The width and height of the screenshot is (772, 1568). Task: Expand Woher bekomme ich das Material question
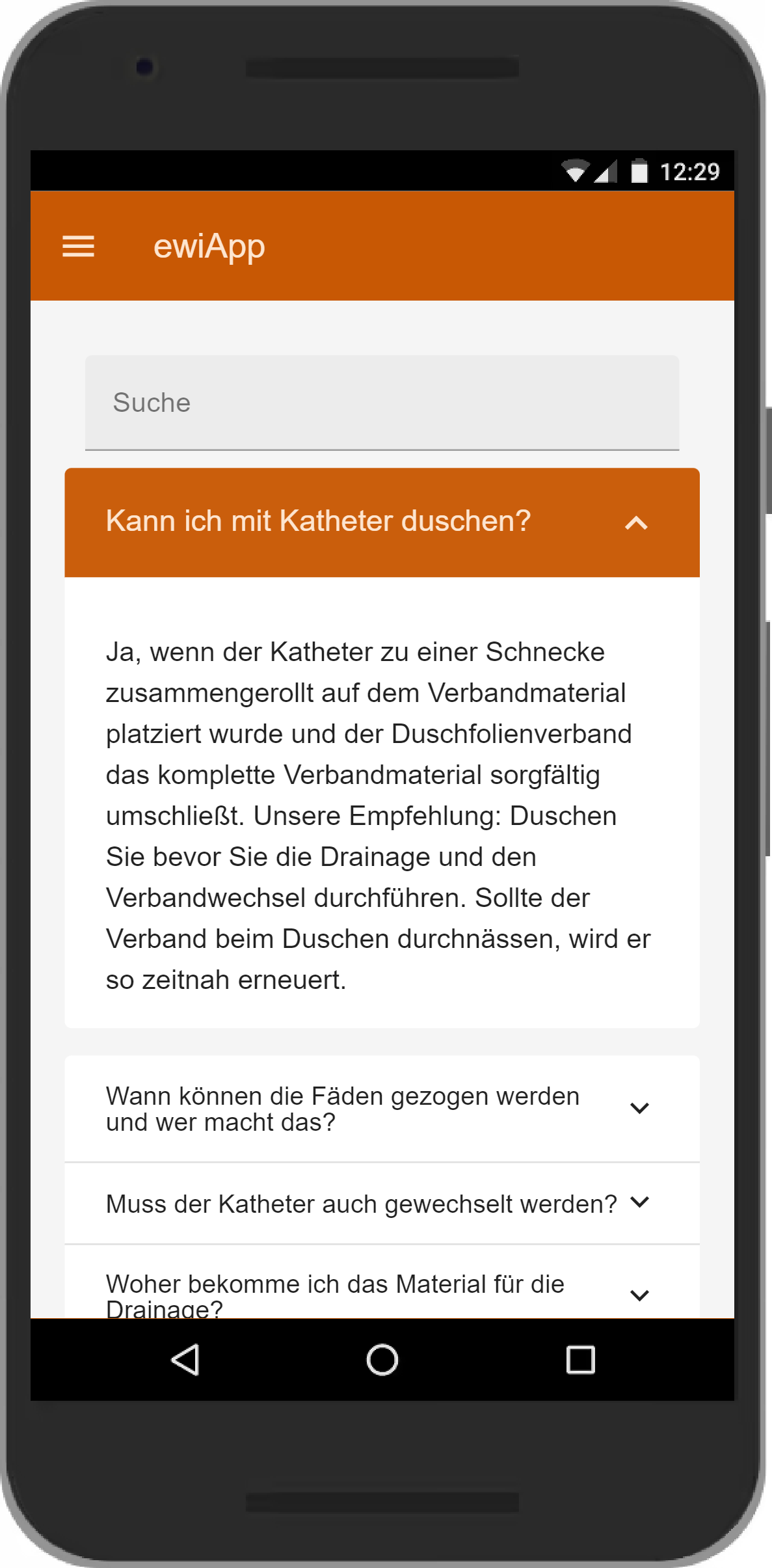coord(639,1294)
